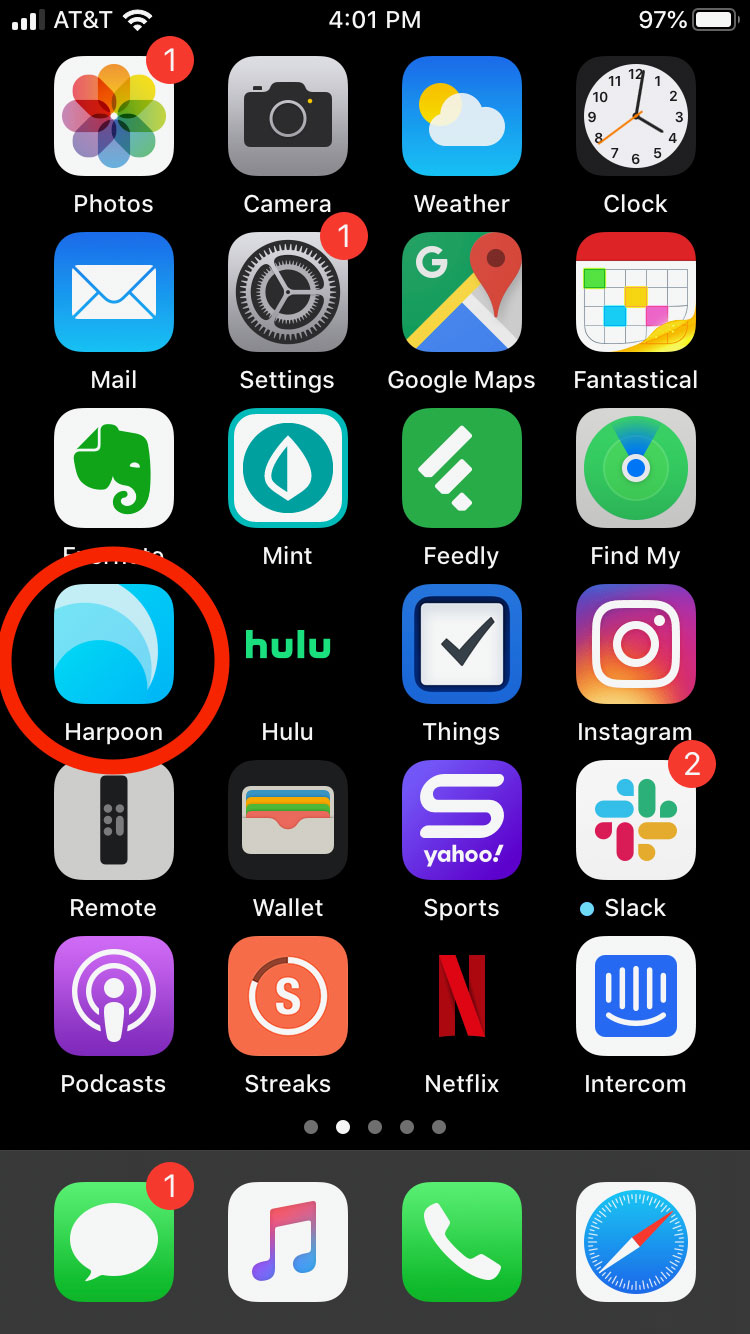
Task: Open the Photos app
Action: pyautogui.click(x=114, y=116)
